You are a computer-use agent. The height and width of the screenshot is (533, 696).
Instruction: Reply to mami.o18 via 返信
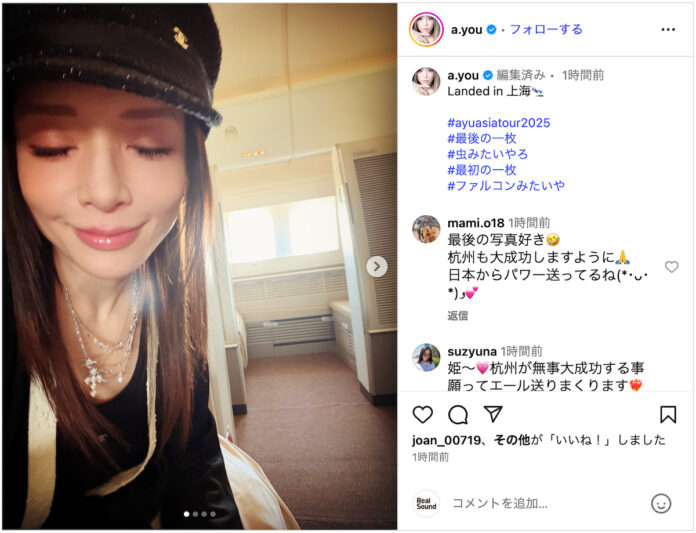(457, 315)
